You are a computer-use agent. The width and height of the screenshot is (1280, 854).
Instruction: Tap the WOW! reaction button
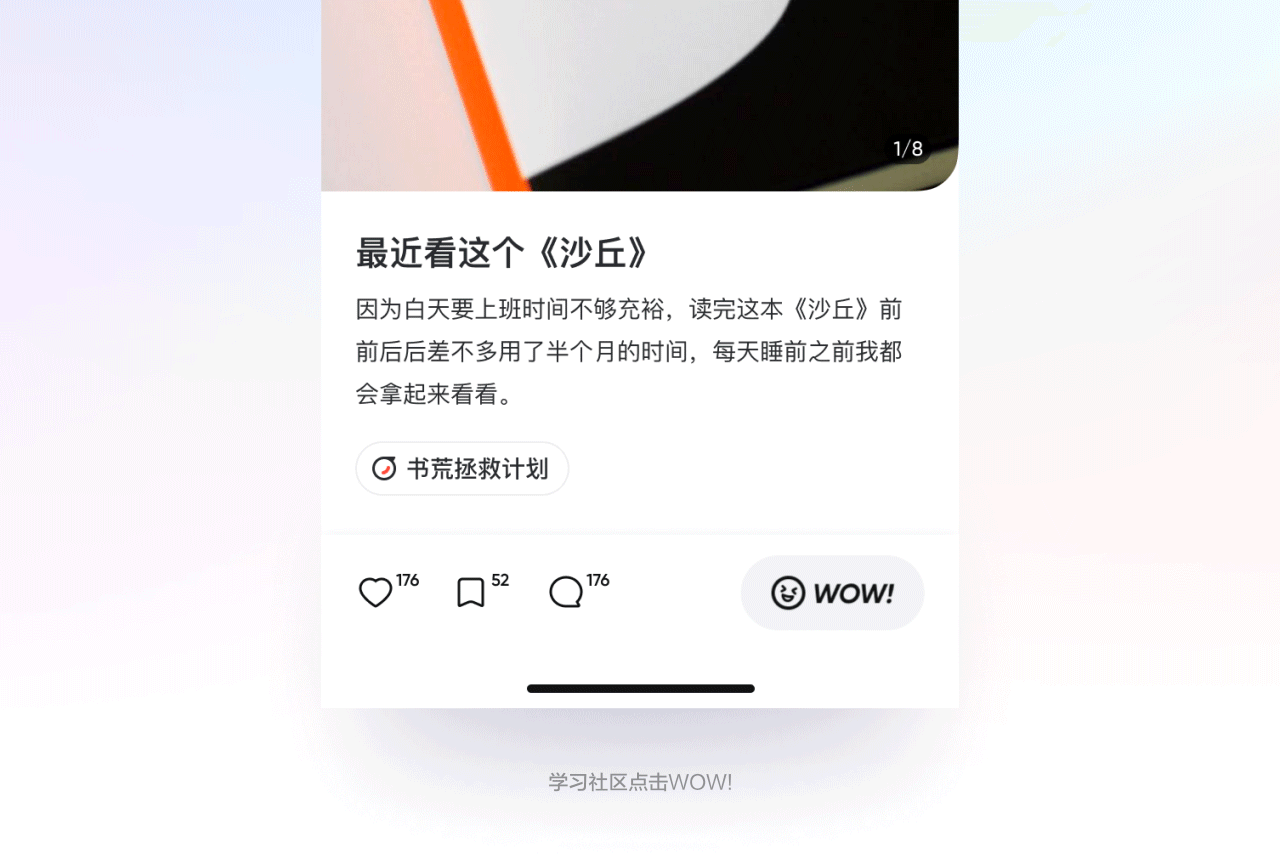[x=832, y=593]
